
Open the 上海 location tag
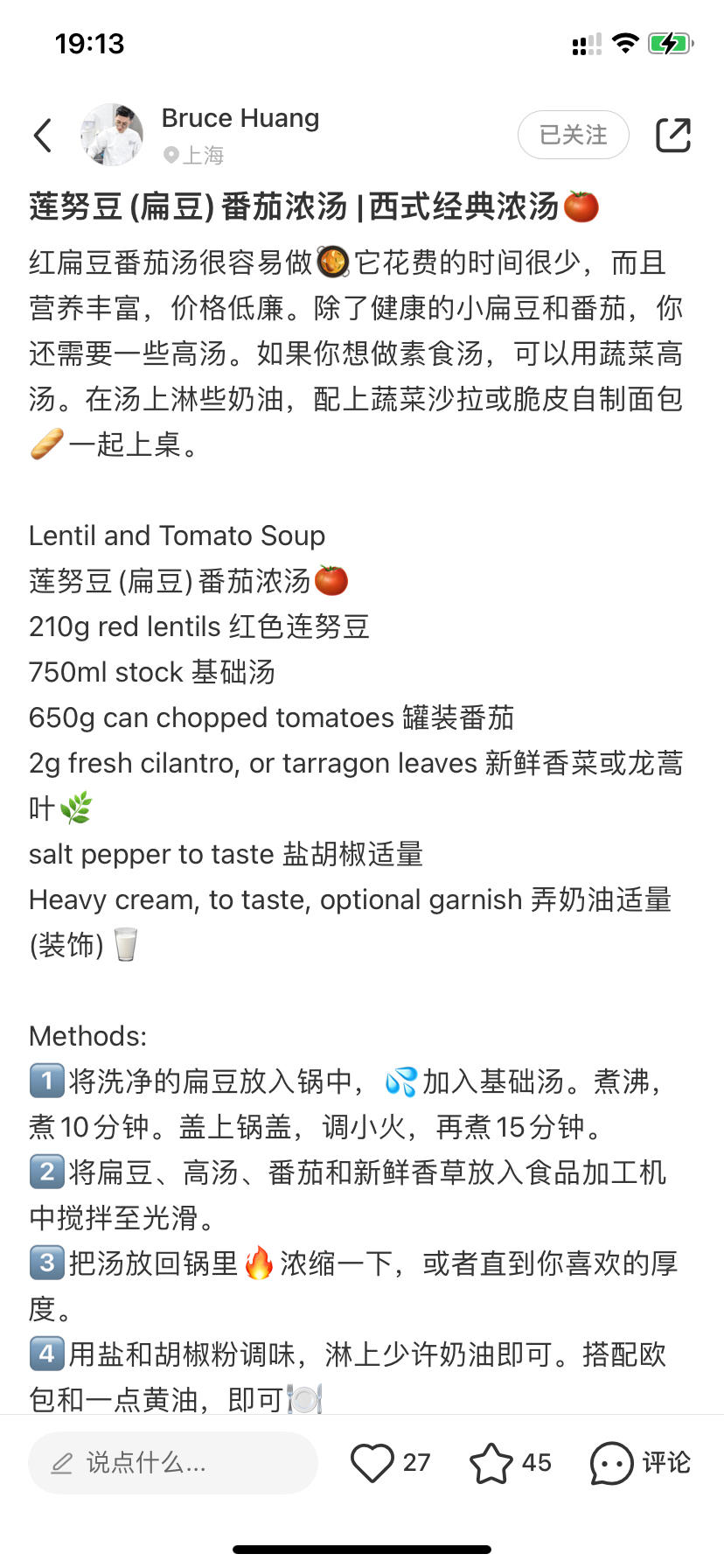click(x=194, y=156)
